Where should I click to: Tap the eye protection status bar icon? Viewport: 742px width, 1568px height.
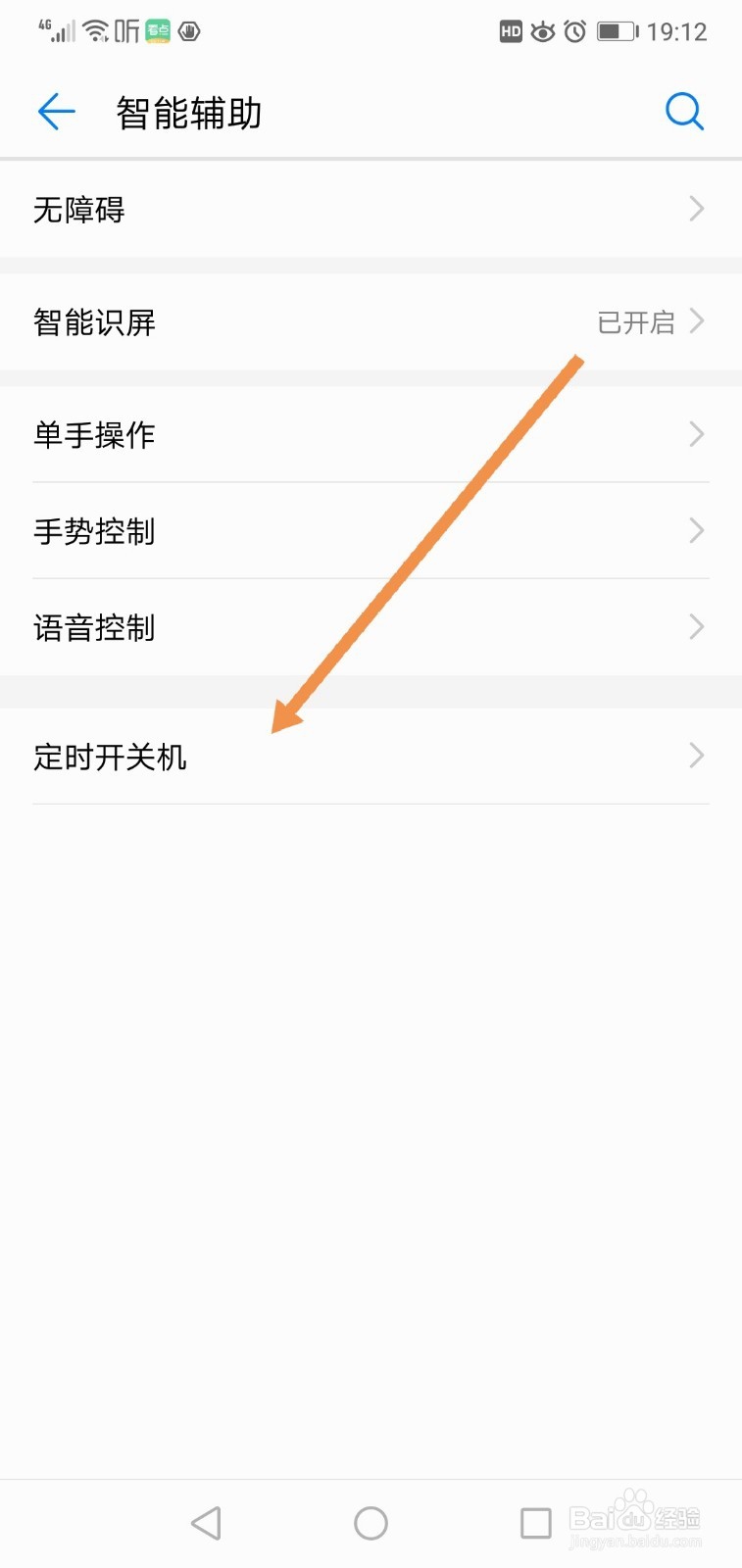click(x=542, y=31)
